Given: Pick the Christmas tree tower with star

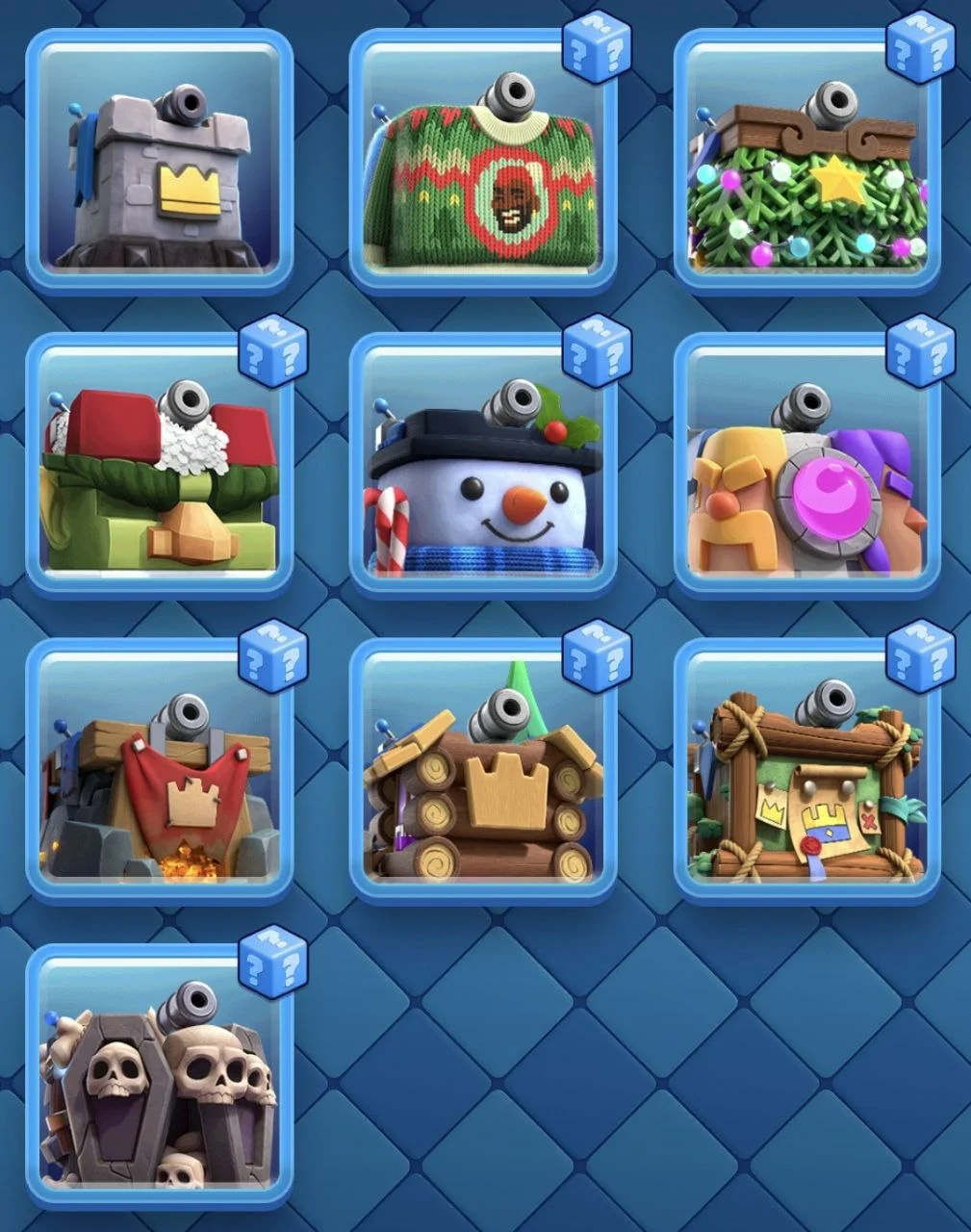Looking at the screenshot, I should (806, 161).
